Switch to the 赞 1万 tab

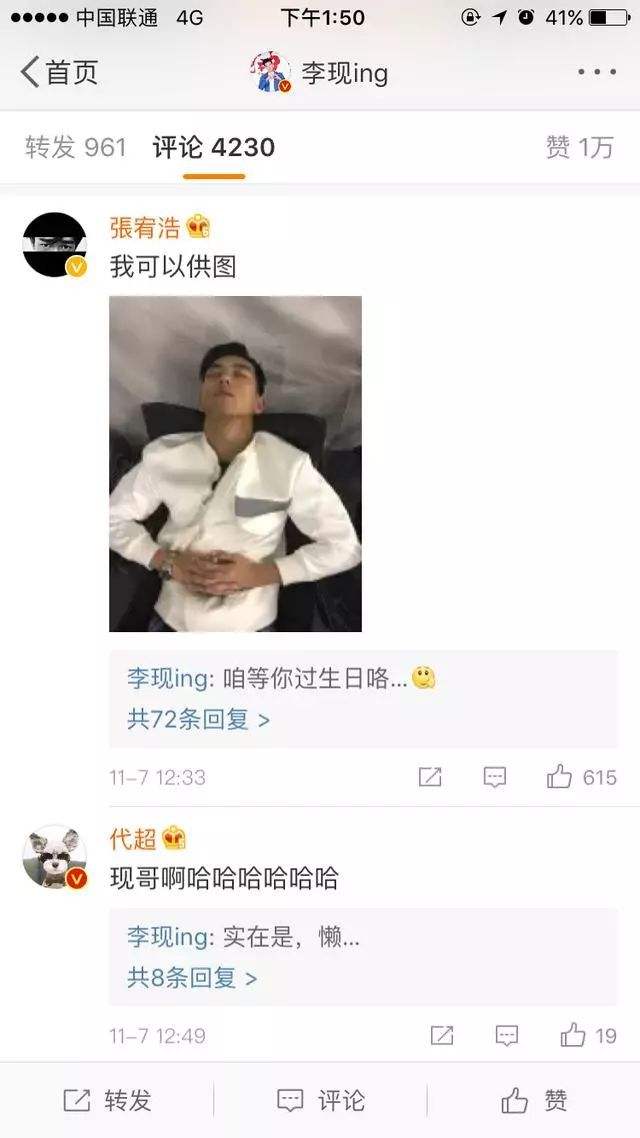(x=579, y=148)
